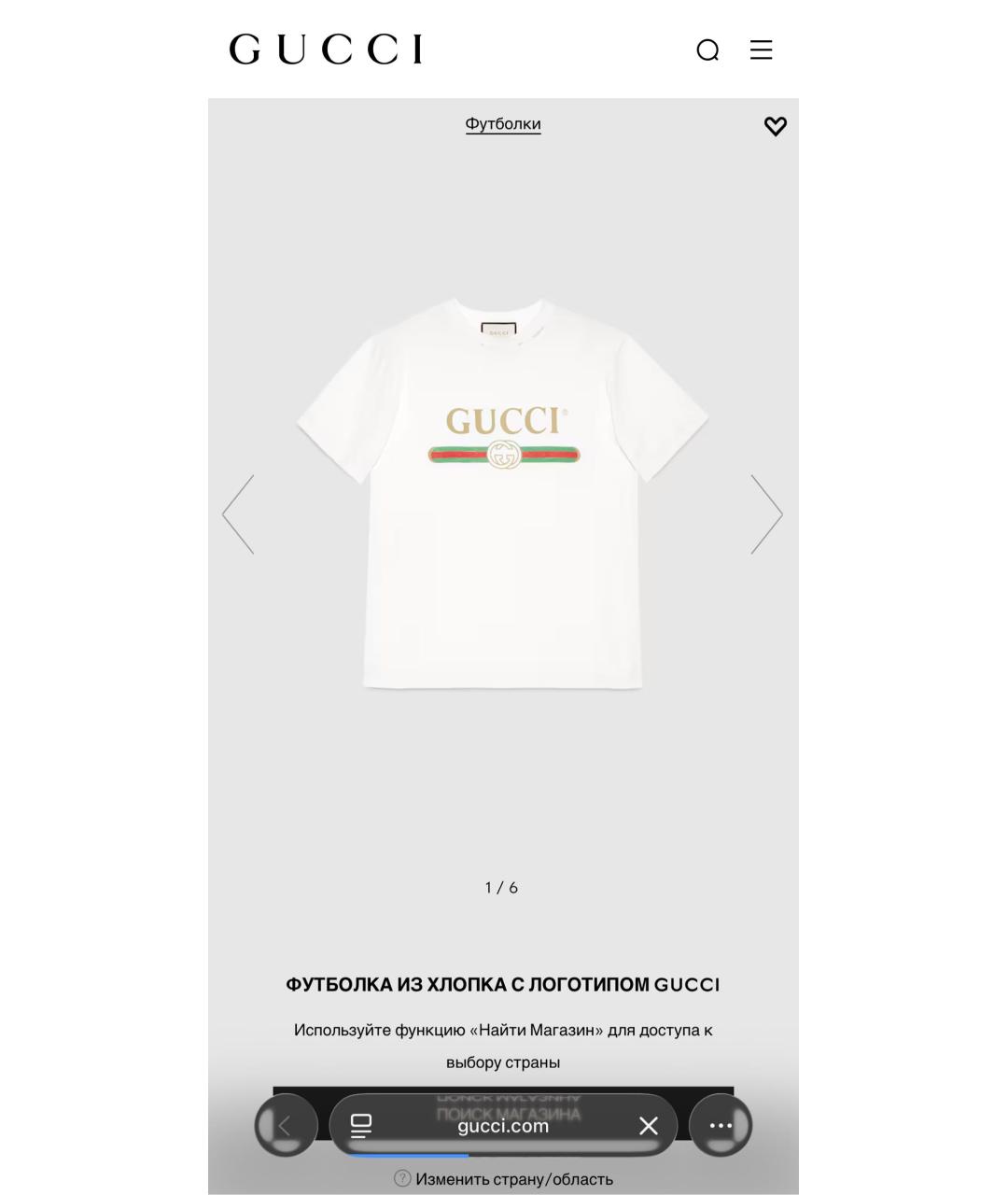Tap the gucci.com address bar
Image resolution: width=1008 pixels, height=1195 pixels.
[x=503, y=1126]
